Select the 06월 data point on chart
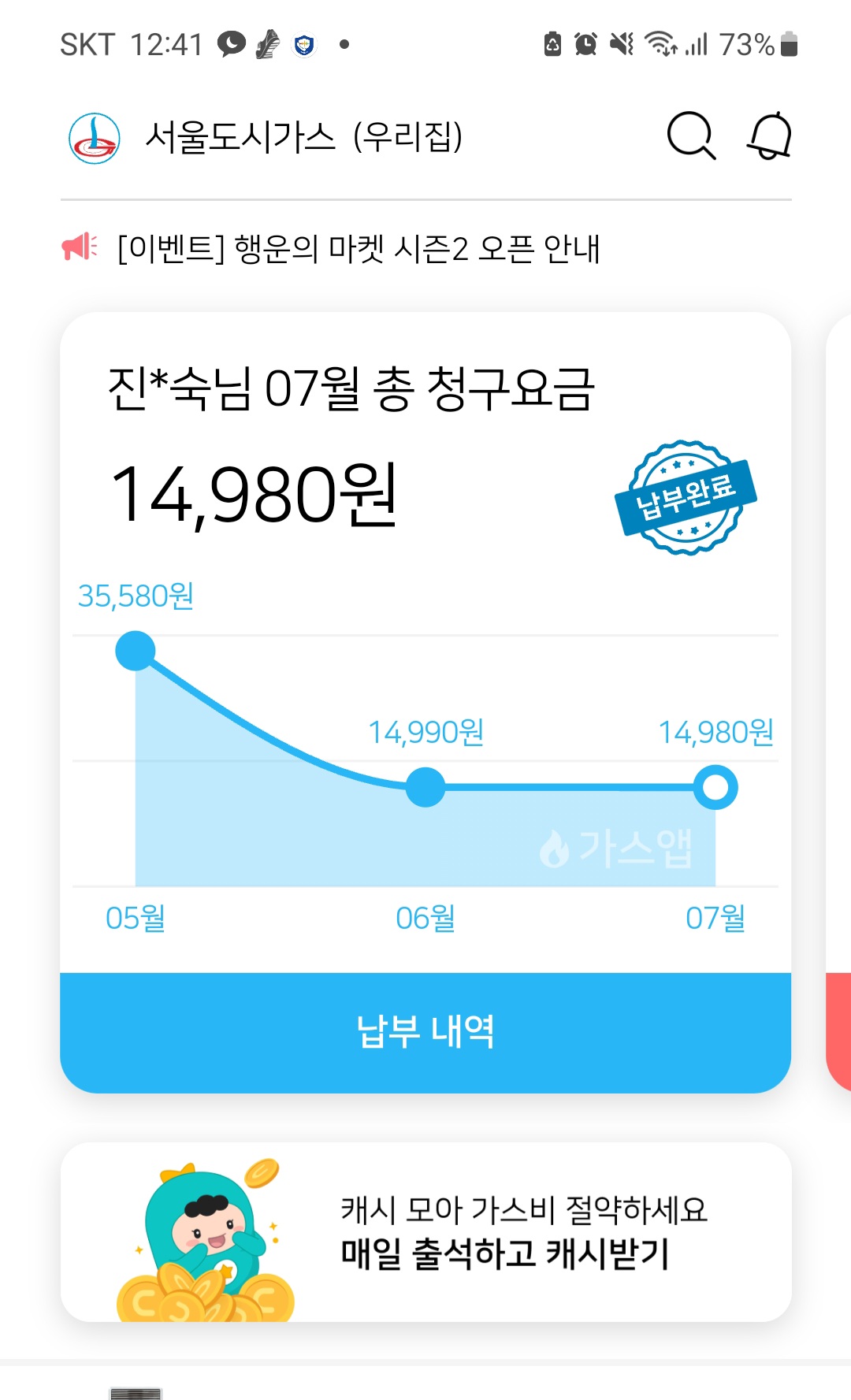The width and height of the screenshot is (851, 1400). click(425, 787)
